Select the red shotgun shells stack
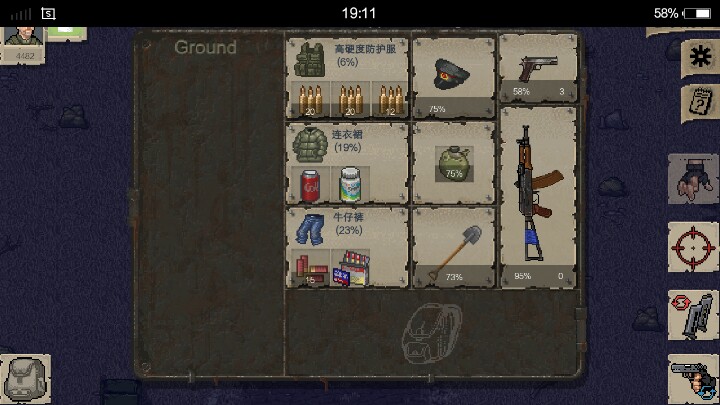Screen dimensions: 720x405 pos(310,268)
